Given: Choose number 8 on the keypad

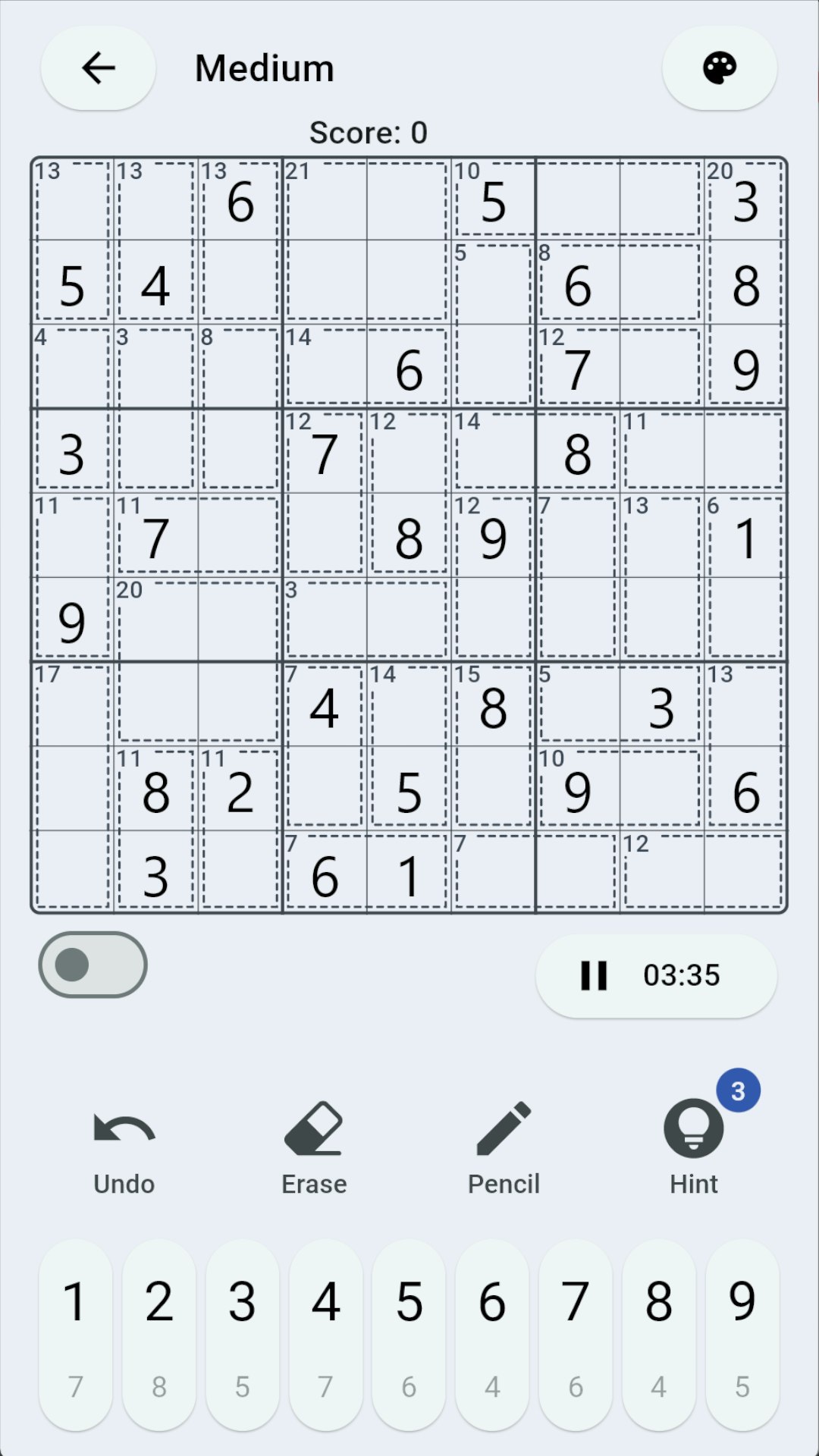Looking at the screenshot, I should [x=659, y=1335].
